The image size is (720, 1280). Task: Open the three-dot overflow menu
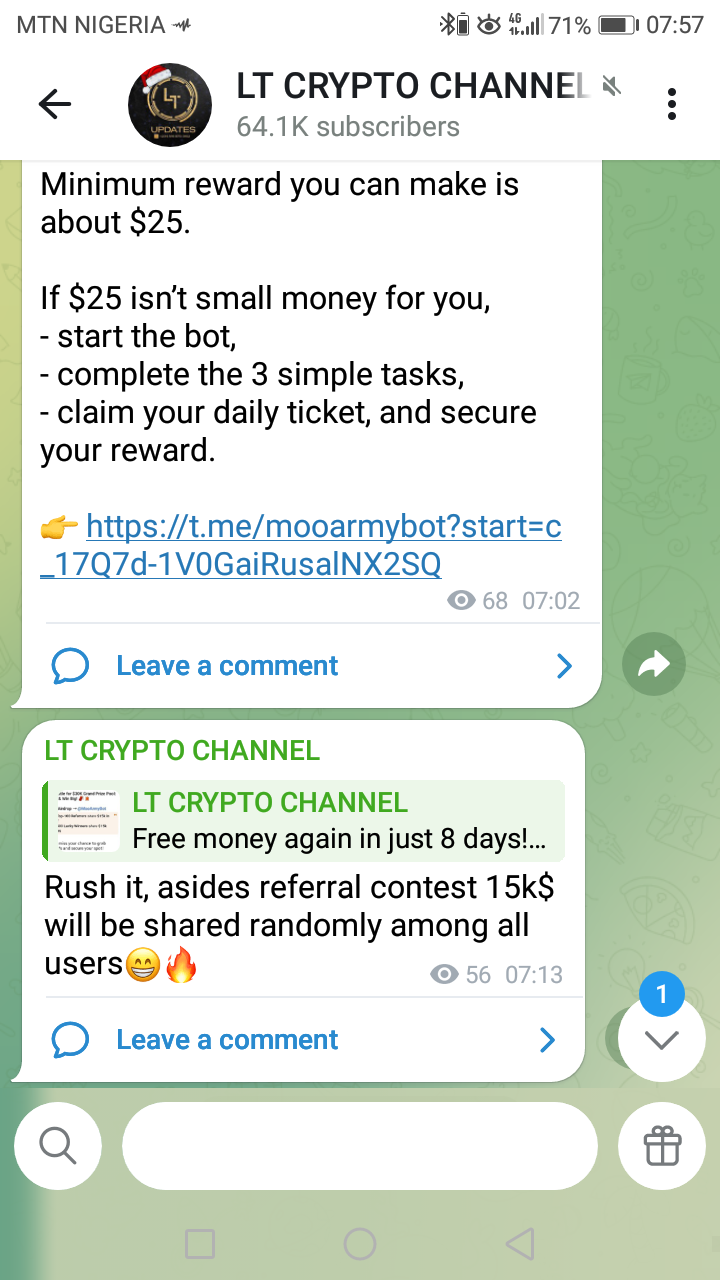tap(672, 104)
